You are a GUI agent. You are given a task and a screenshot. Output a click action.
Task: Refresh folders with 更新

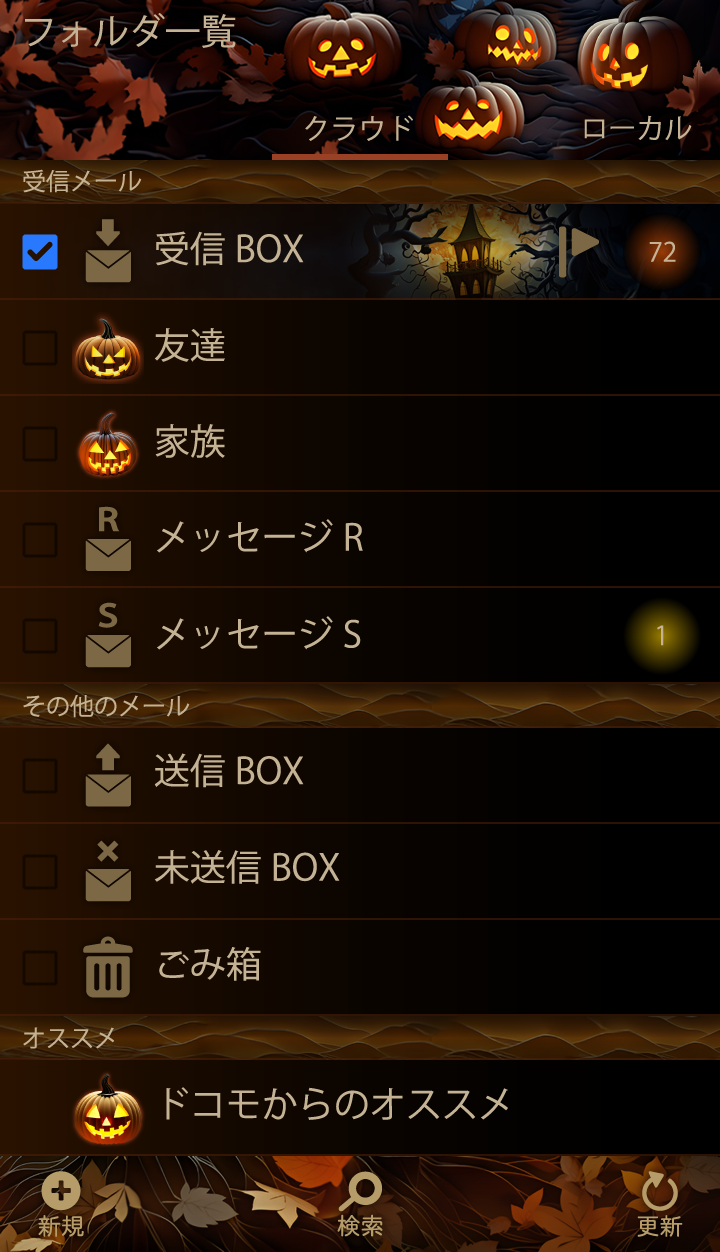click(659, 1205)
